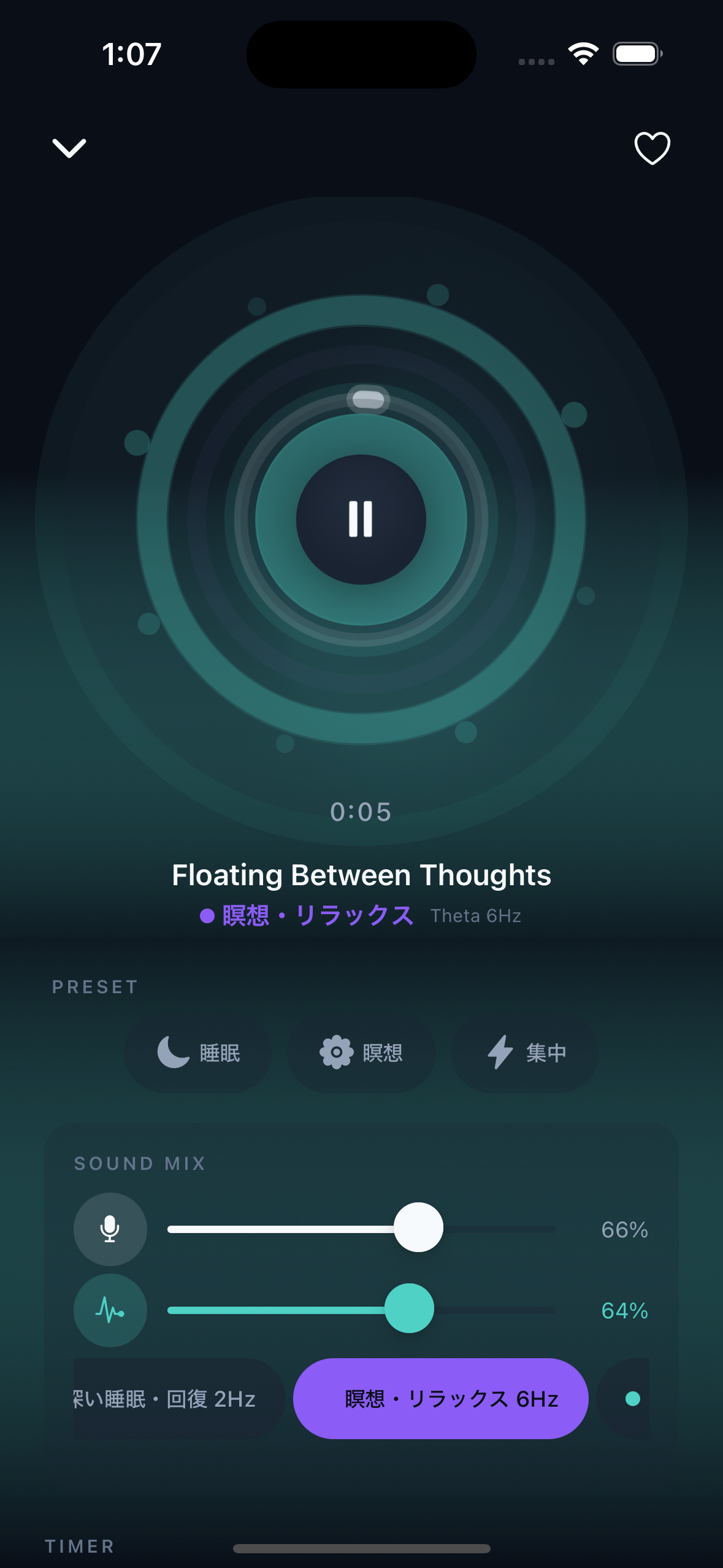Adjust the voice volume slider at 66%

point(418,1228)
